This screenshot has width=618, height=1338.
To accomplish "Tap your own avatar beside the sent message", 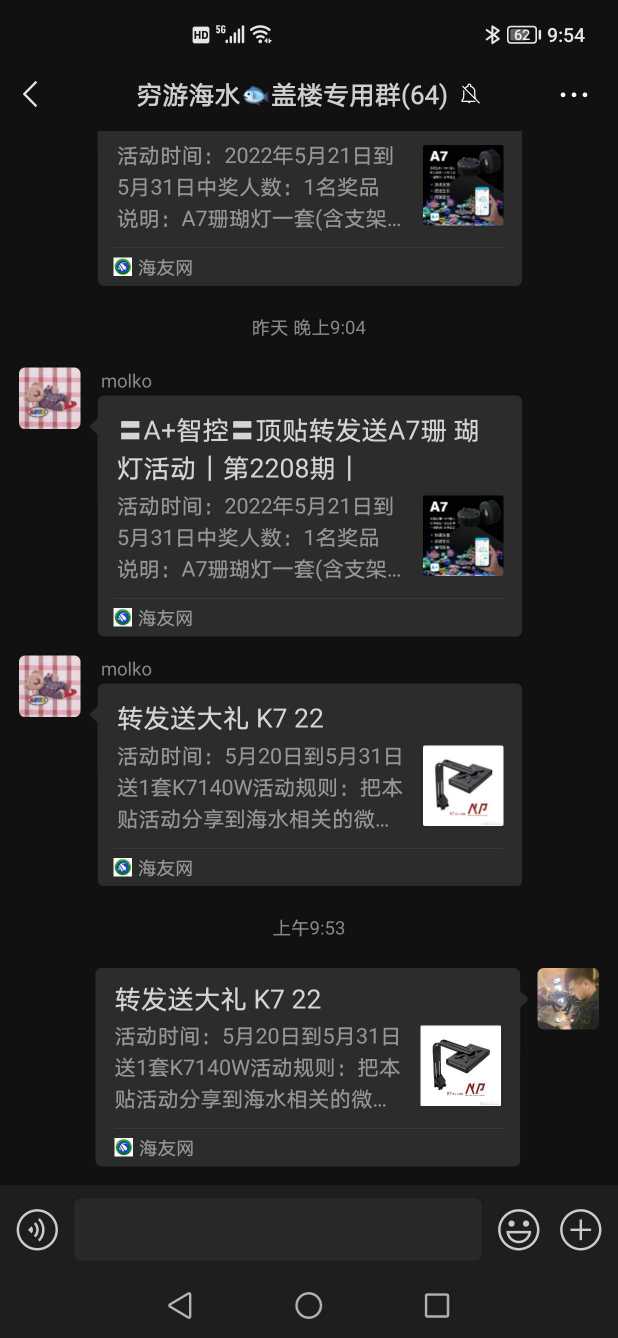I will pyautogui.click(x=568, y=998).
